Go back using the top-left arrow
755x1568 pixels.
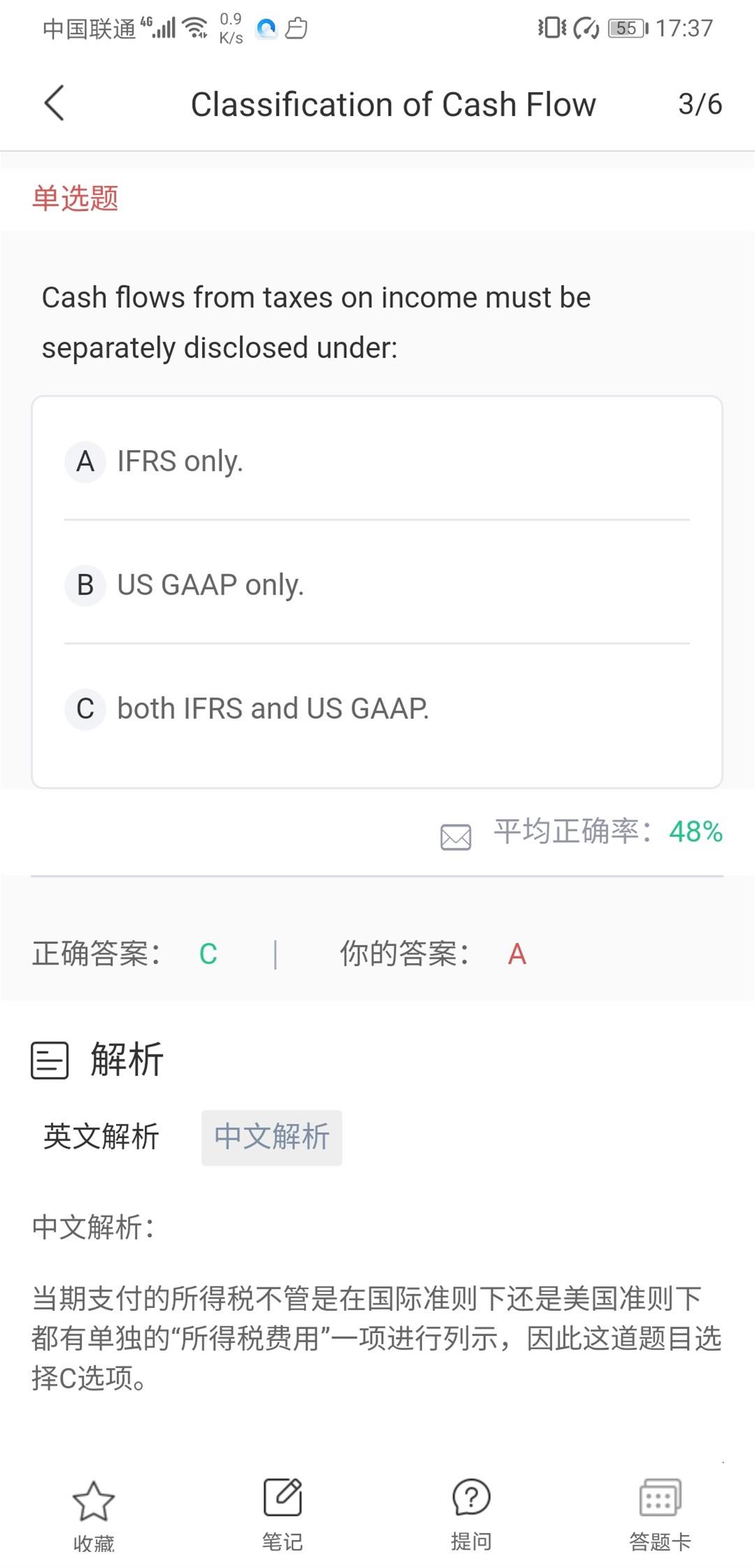coord(55,103)
